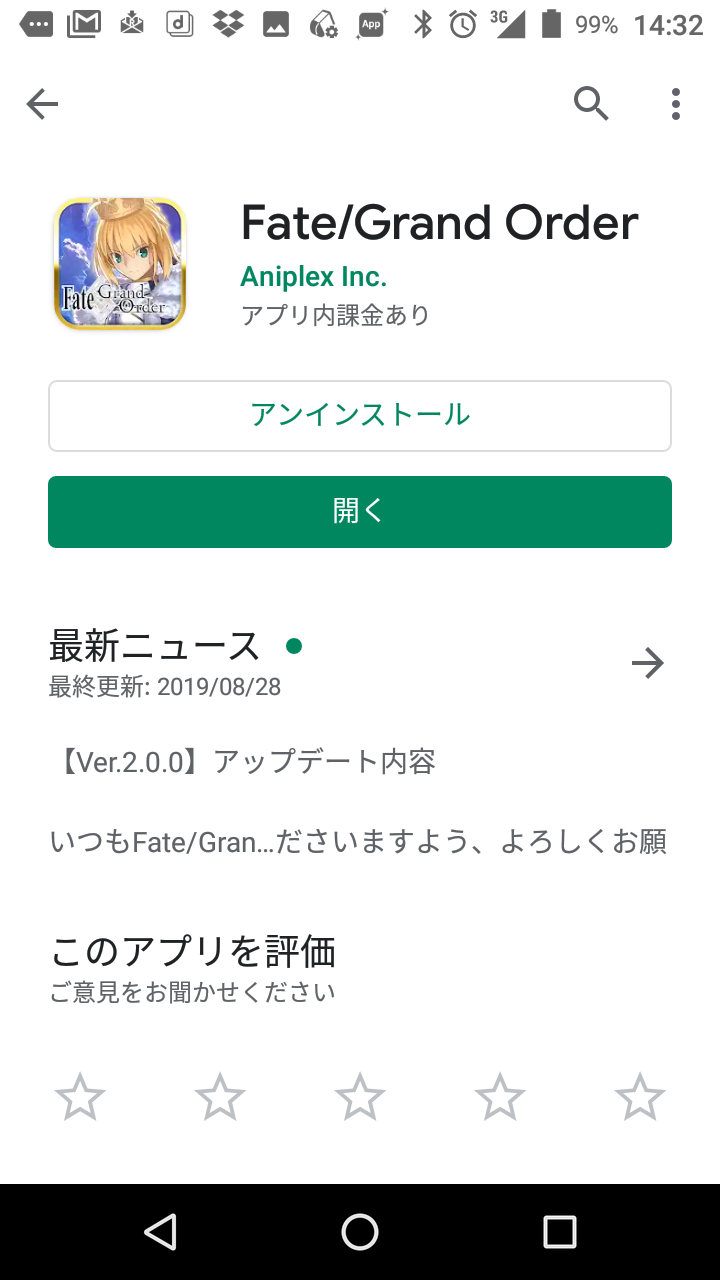Open the Play Store search

click(x=591, y=103)
